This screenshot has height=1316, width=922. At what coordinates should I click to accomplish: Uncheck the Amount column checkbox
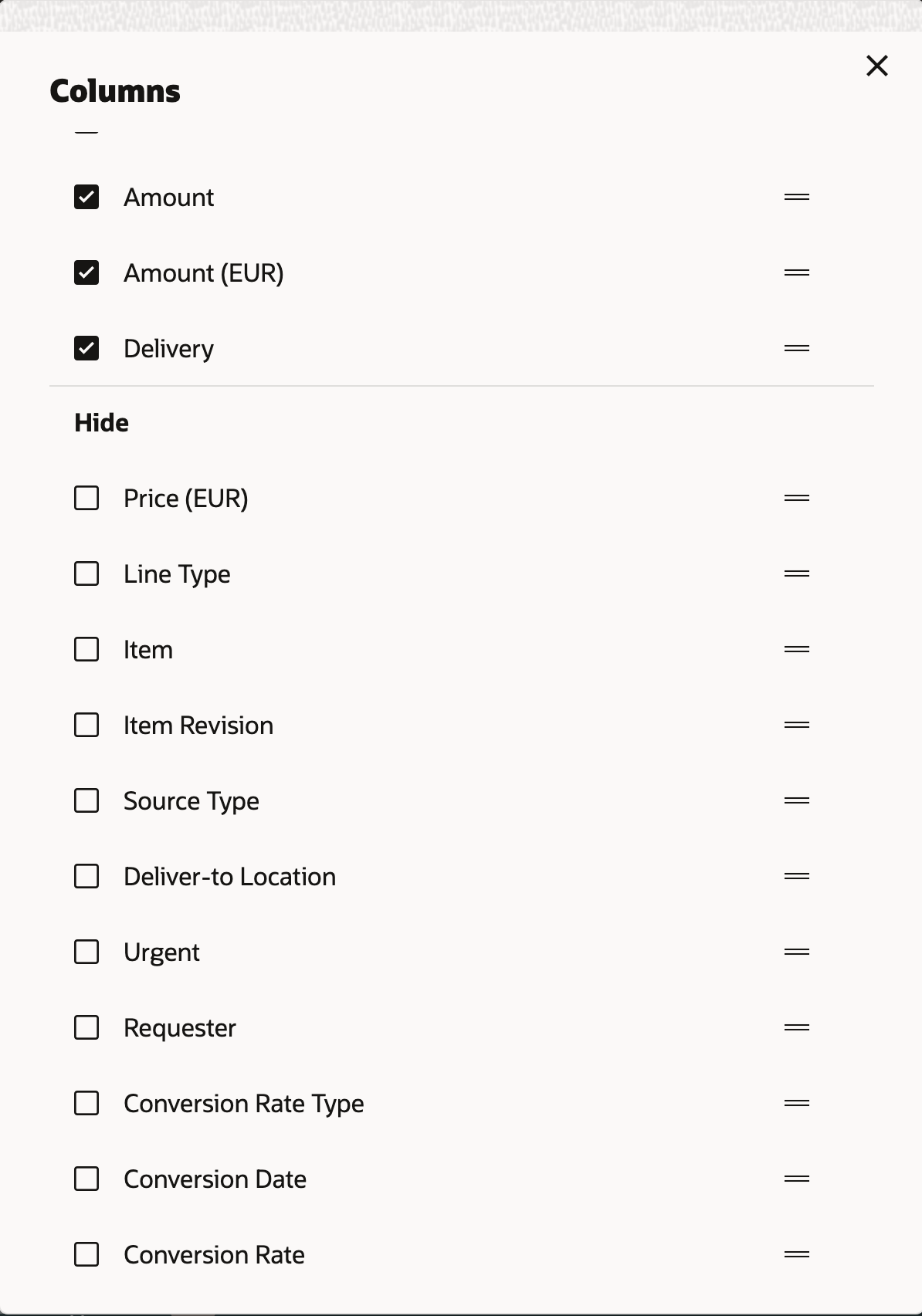click(86, 198)
